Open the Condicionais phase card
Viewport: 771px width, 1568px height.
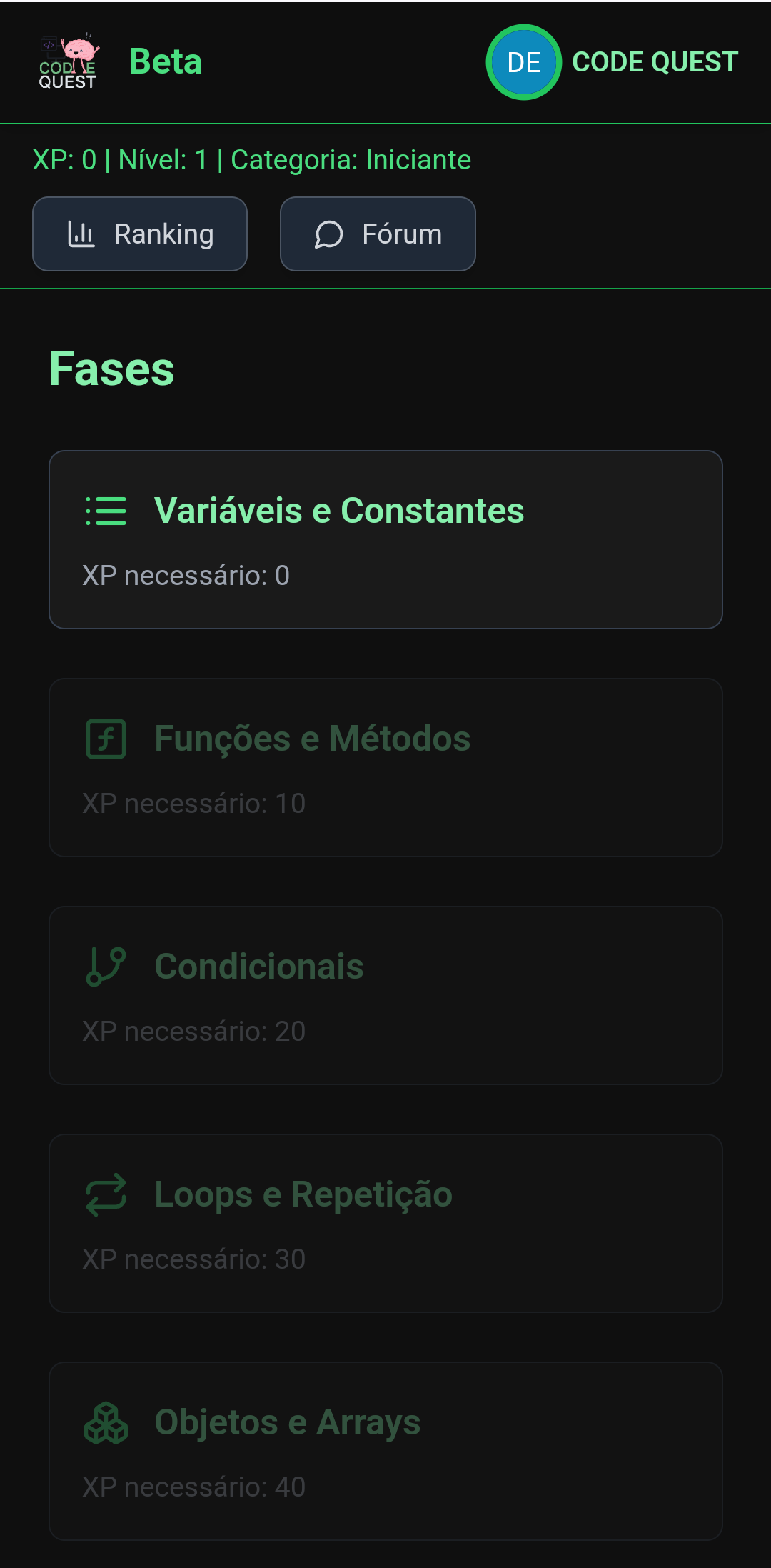pos(385,993)
